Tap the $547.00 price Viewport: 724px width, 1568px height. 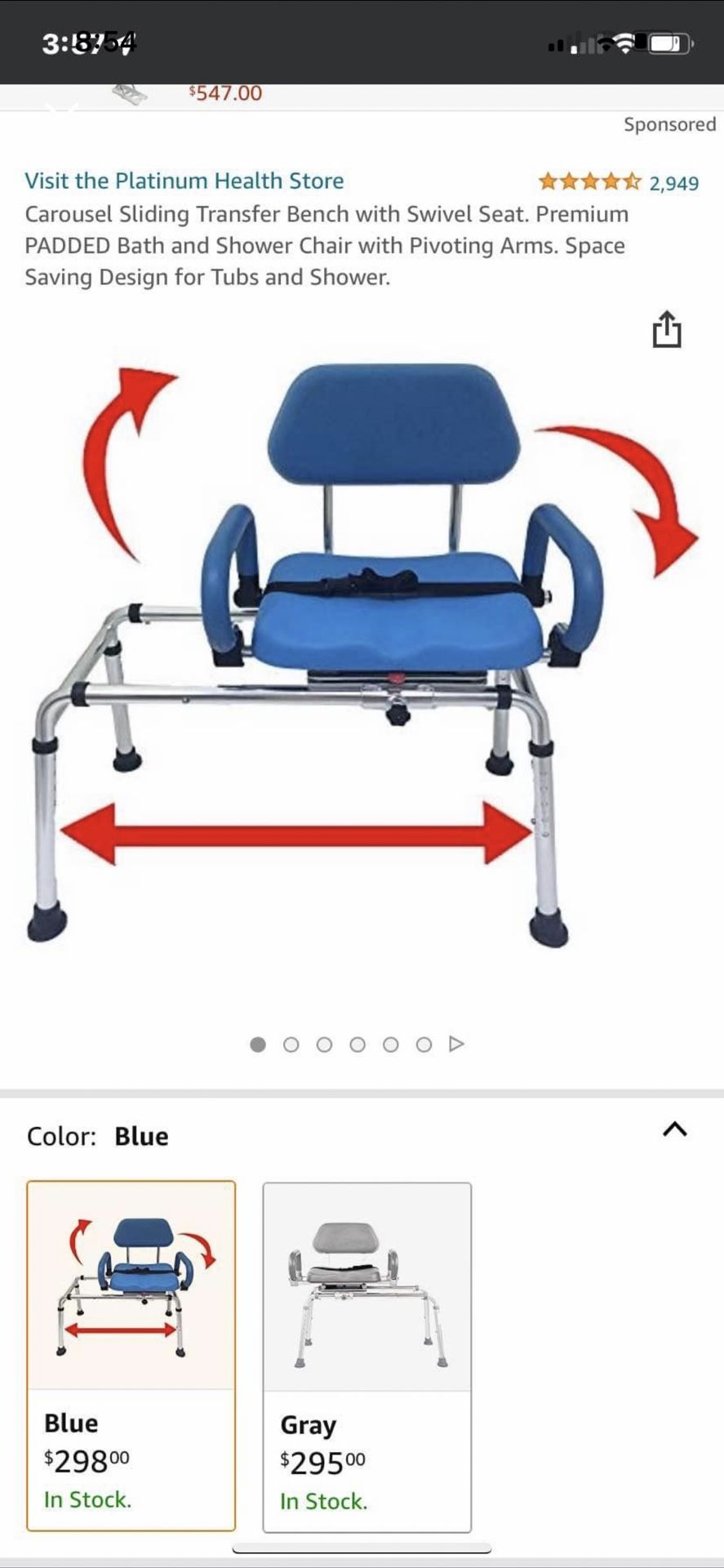tap(224, 92)
